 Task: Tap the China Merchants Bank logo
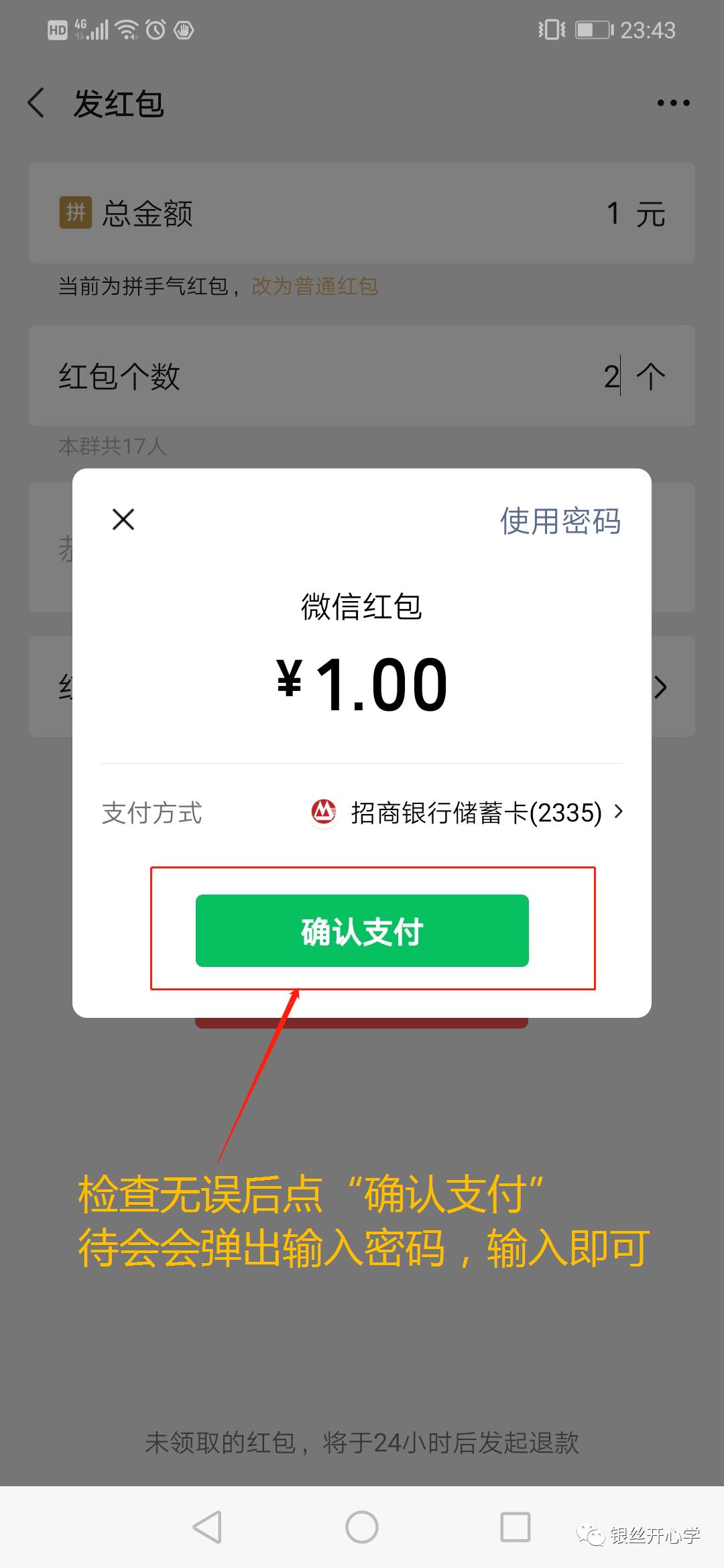pos(324,813)
